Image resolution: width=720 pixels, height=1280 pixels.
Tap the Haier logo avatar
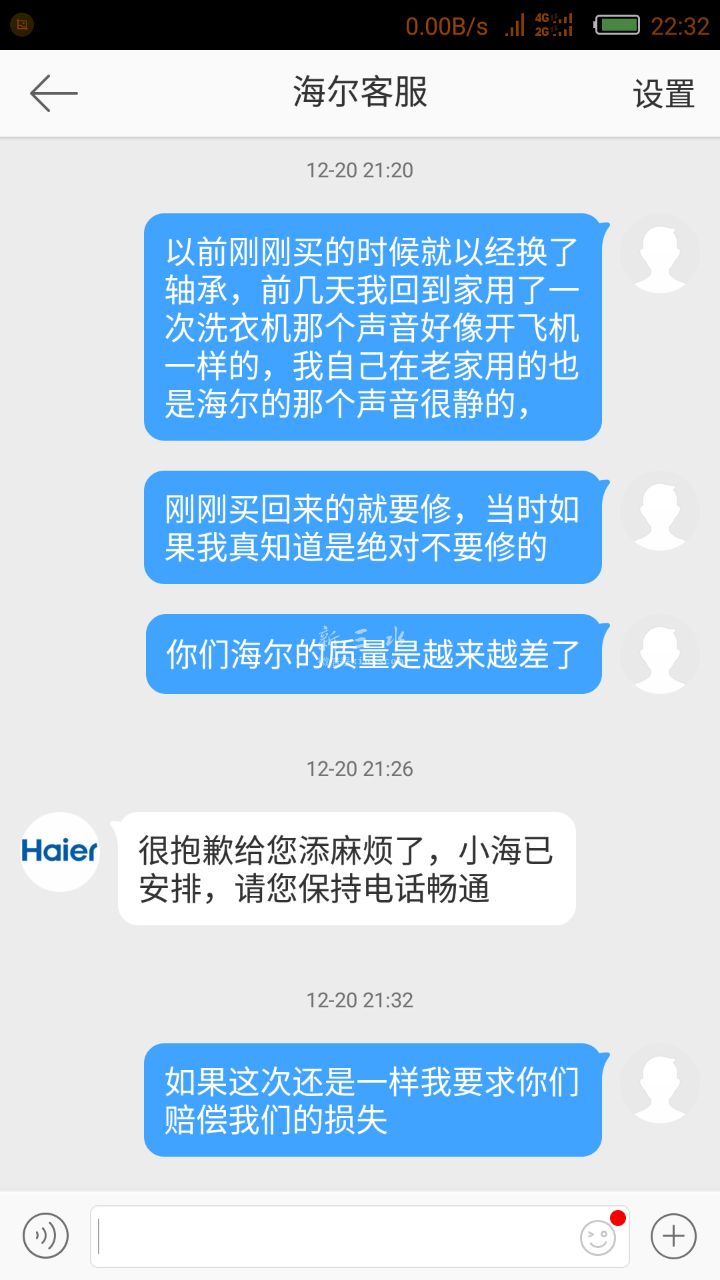60,849
